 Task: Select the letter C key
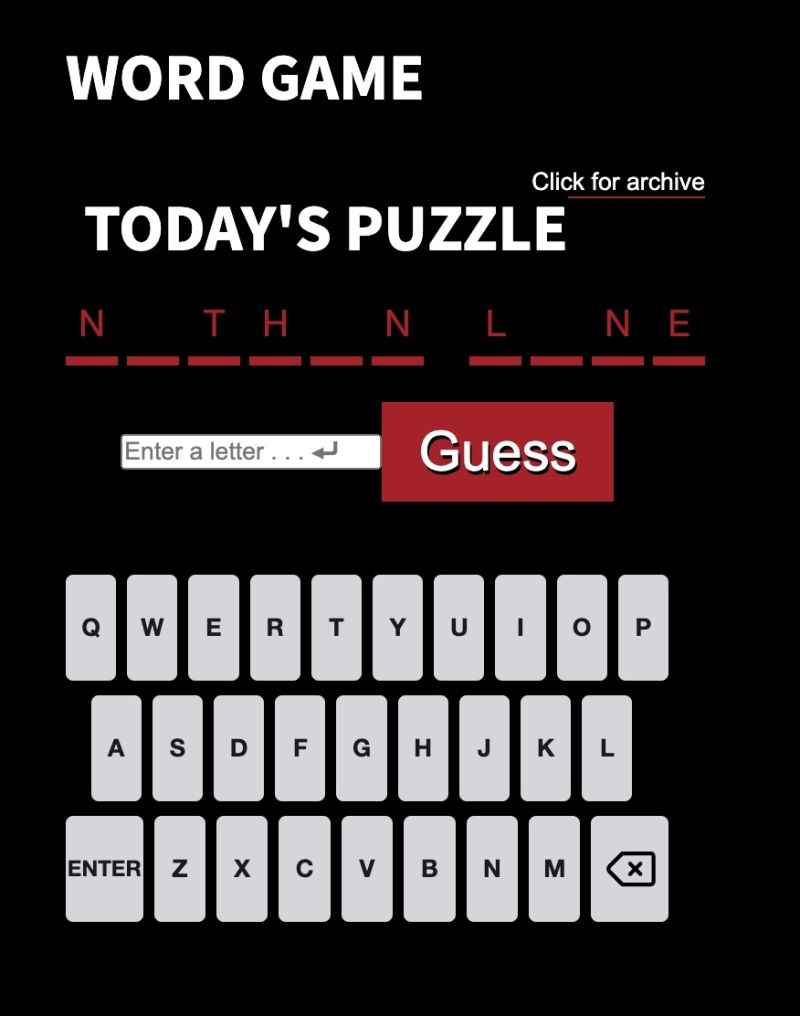pos(304,869)
